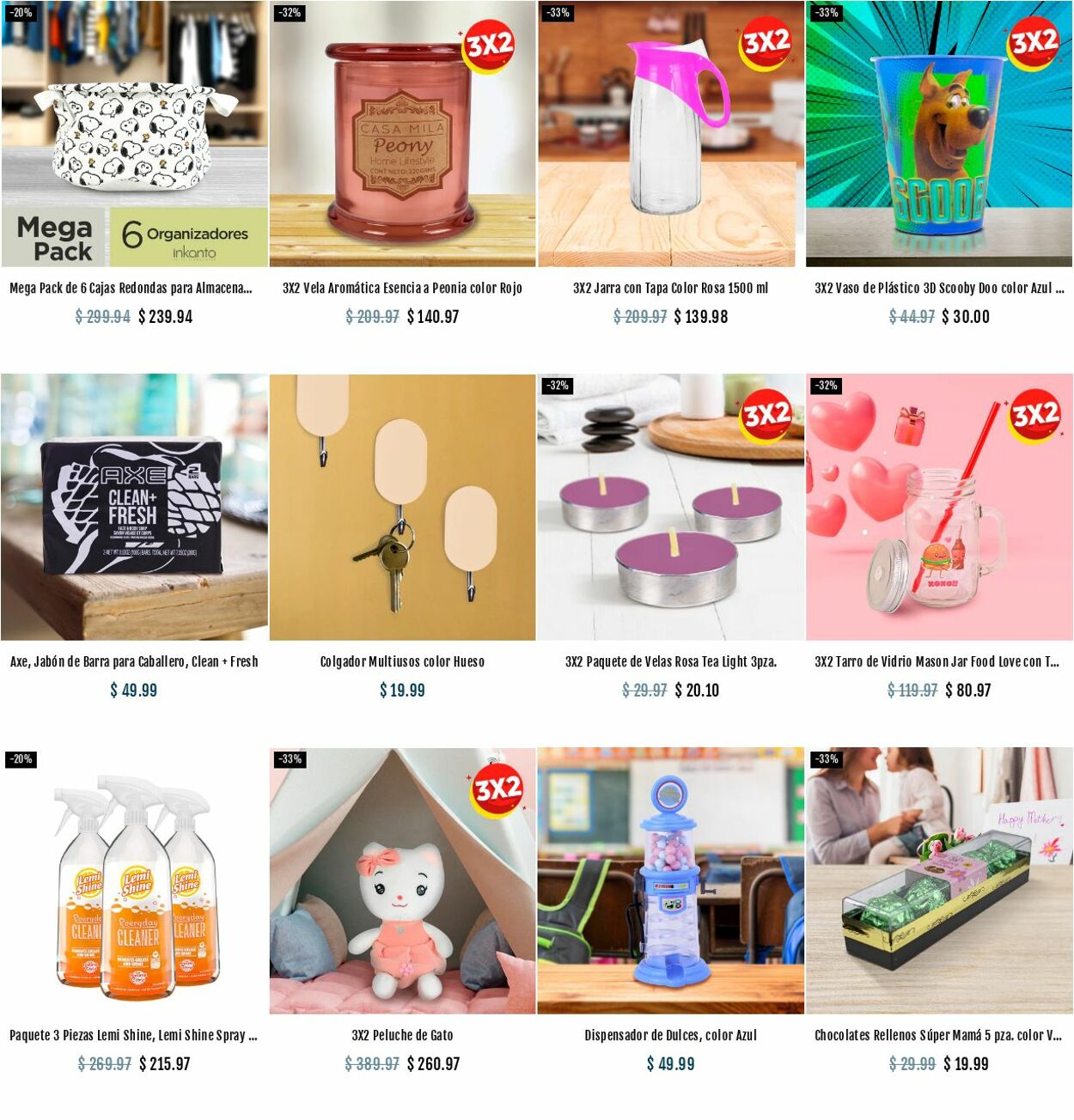Open the Lemi Shine Spray 3-piece pack

tap(134, 880)
